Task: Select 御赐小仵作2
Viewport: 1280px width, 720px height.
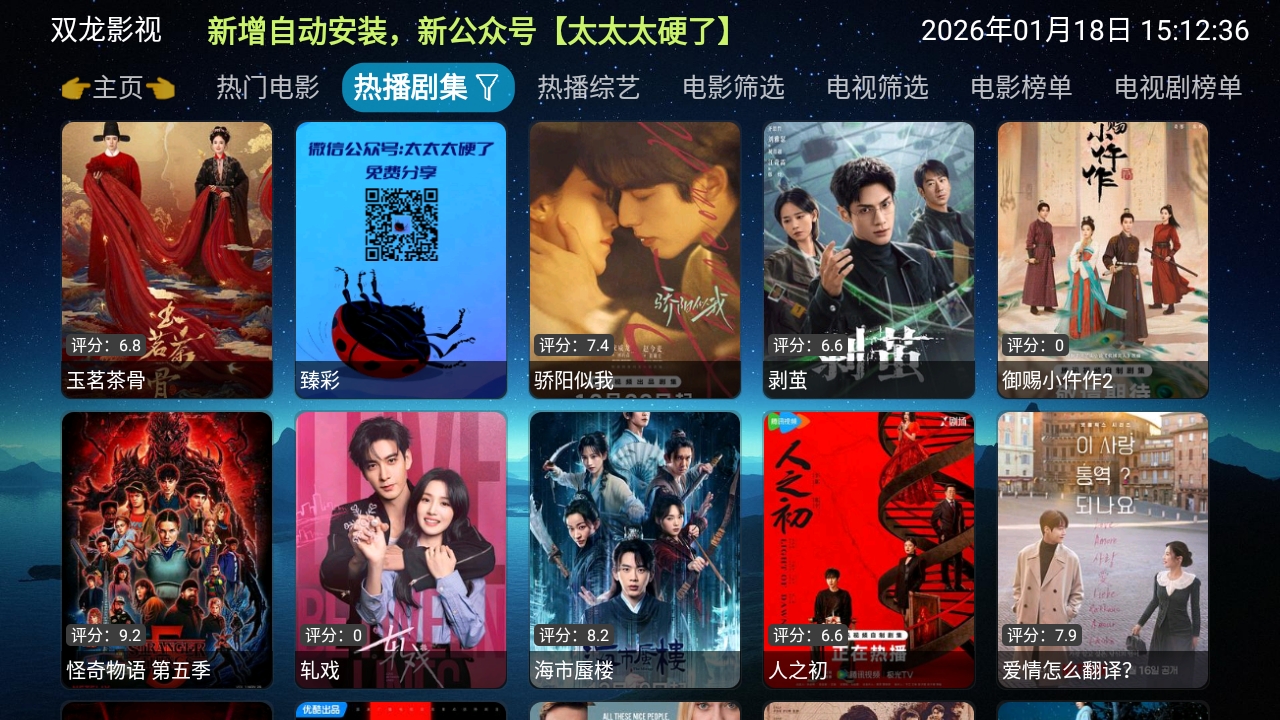Action: pos(1103,260)
